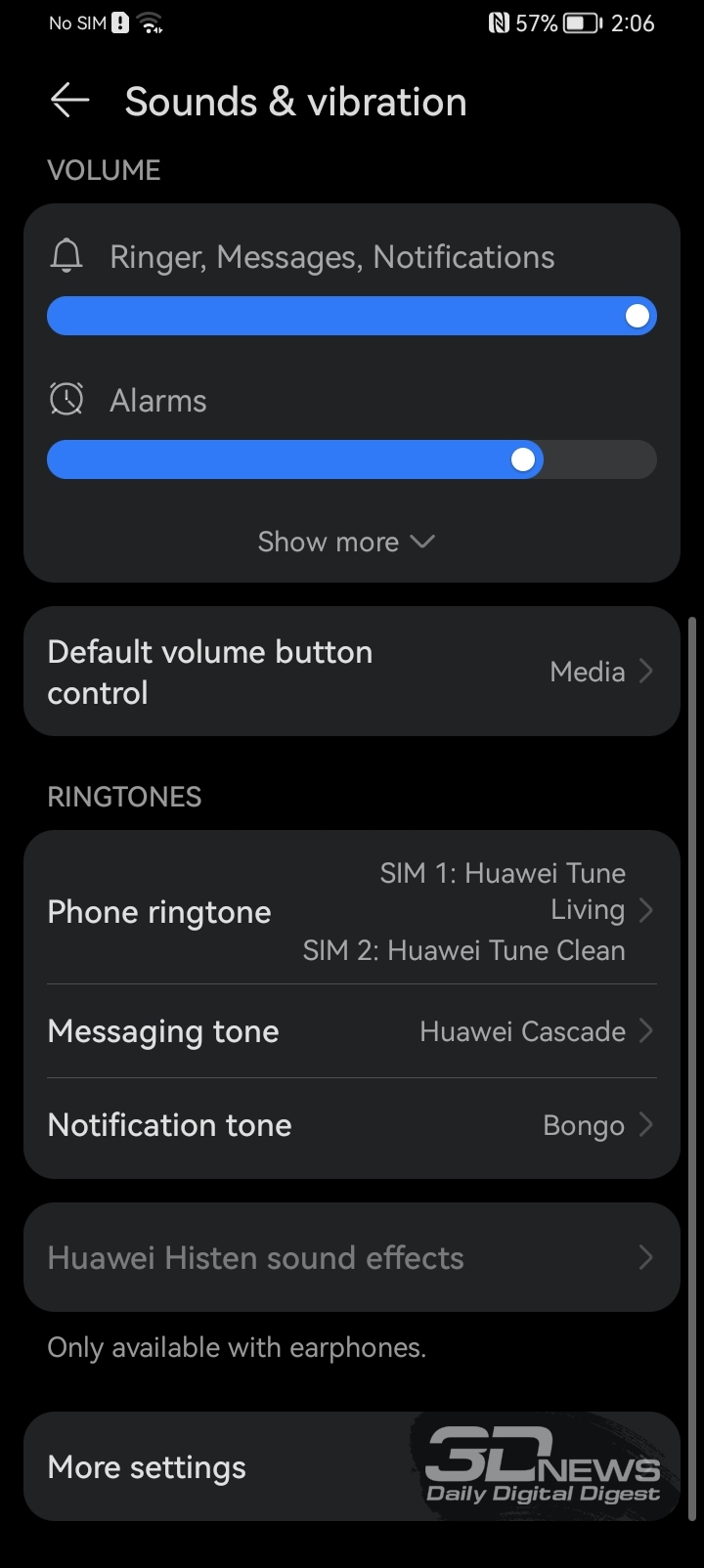
Task: Open More settings
Action: [352, 1466]
